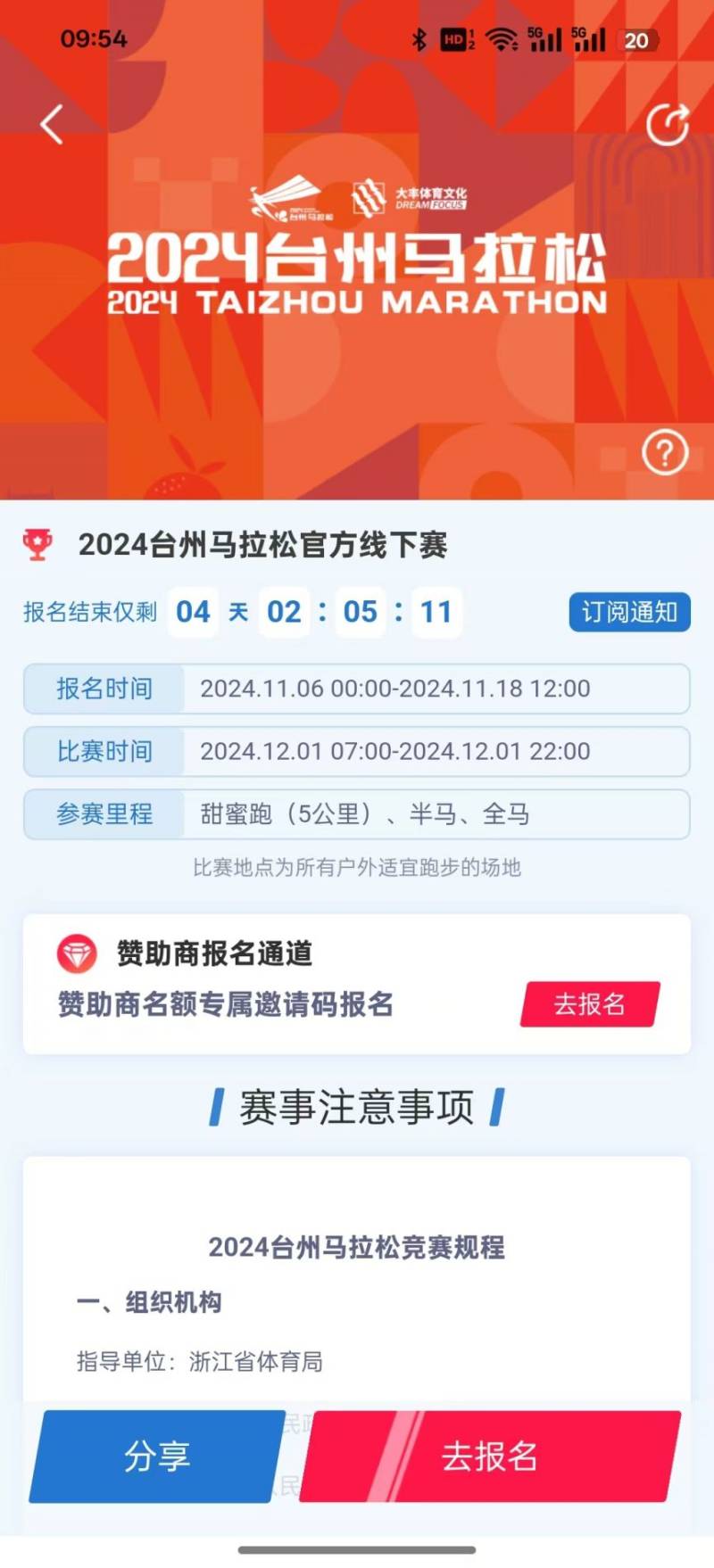Tap the red diamond sponsor channel icon
Viewport: 714px width, 1568px height.
point(79,953)
